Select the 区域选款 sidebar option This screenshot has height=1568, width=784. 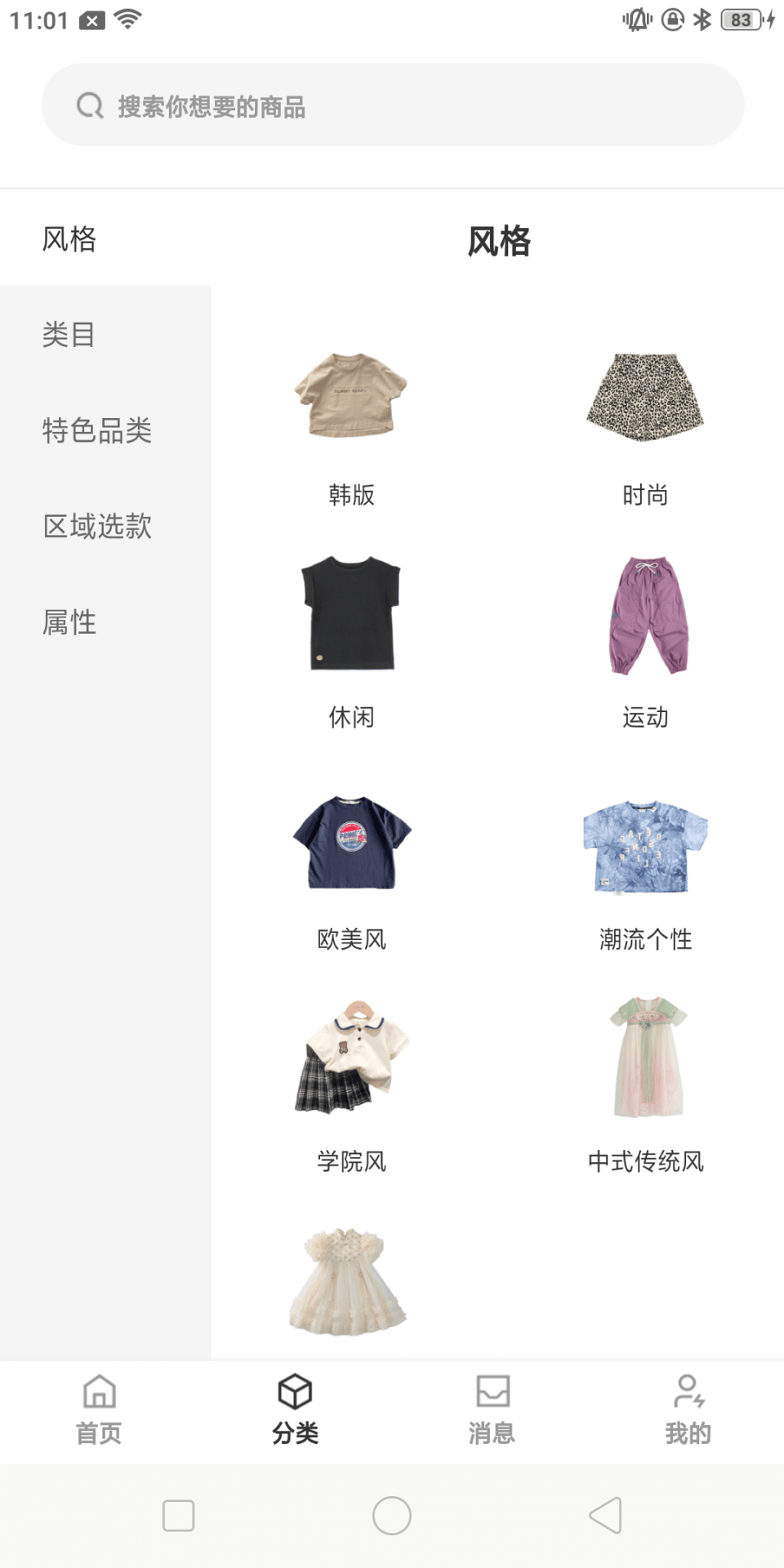[x=97, y=527]
